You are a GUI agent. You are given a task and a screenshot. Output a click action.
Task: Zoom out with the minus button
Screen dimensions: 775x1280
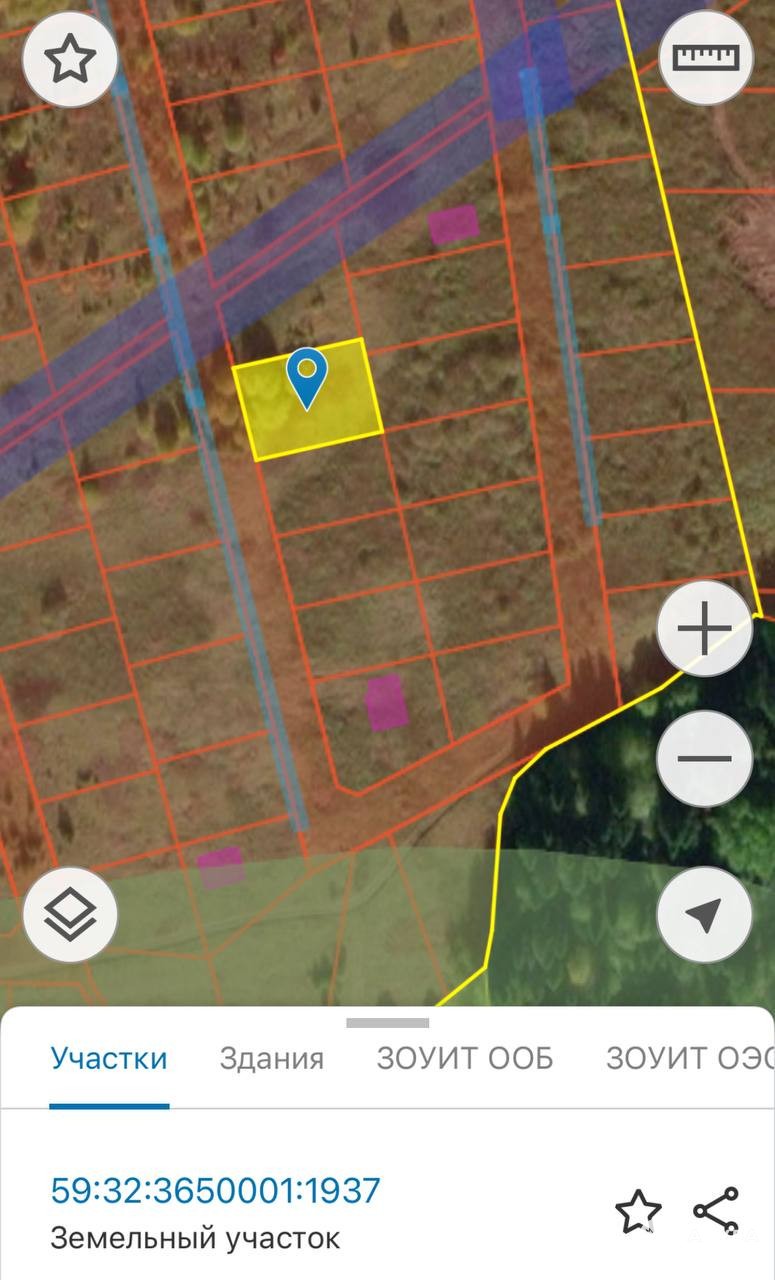(x=705, y=758)
